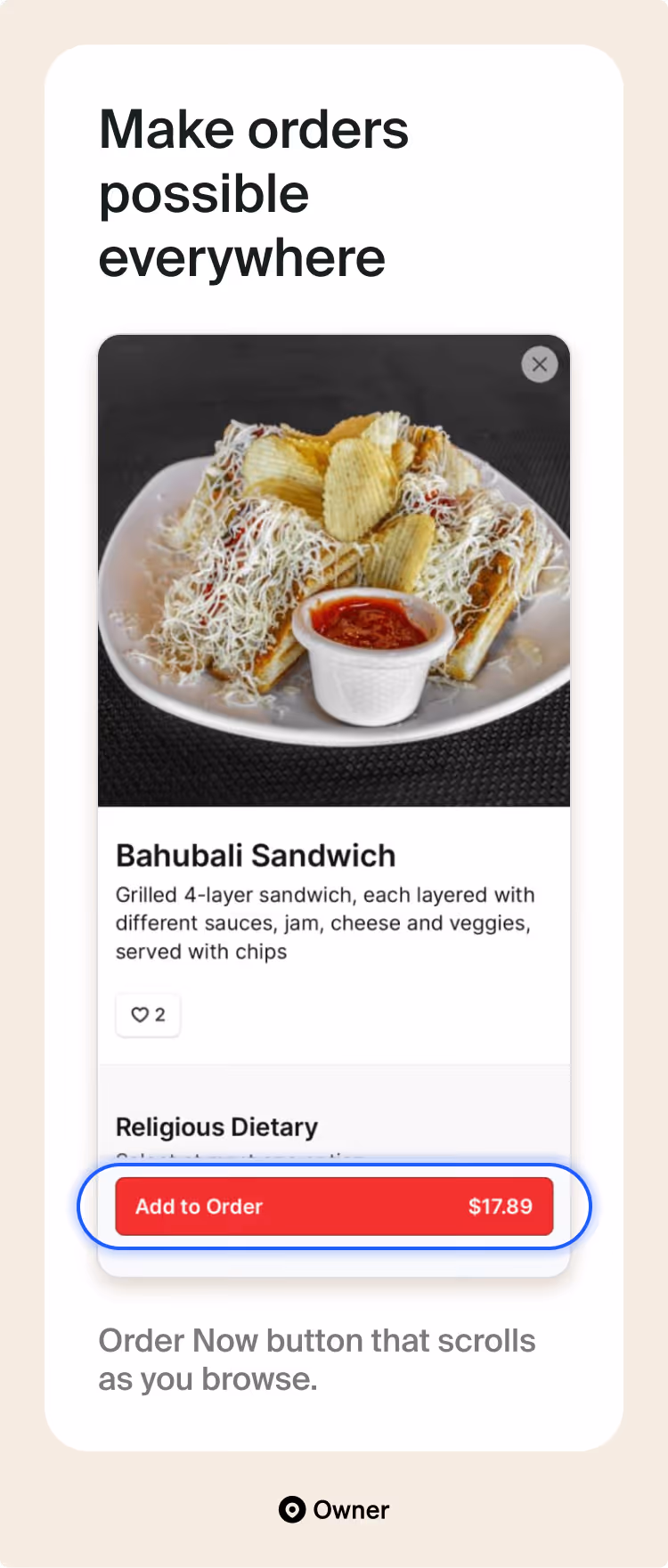Tap the close icon over the dish image
The image size is (668, 1568).
click(539, 364)
